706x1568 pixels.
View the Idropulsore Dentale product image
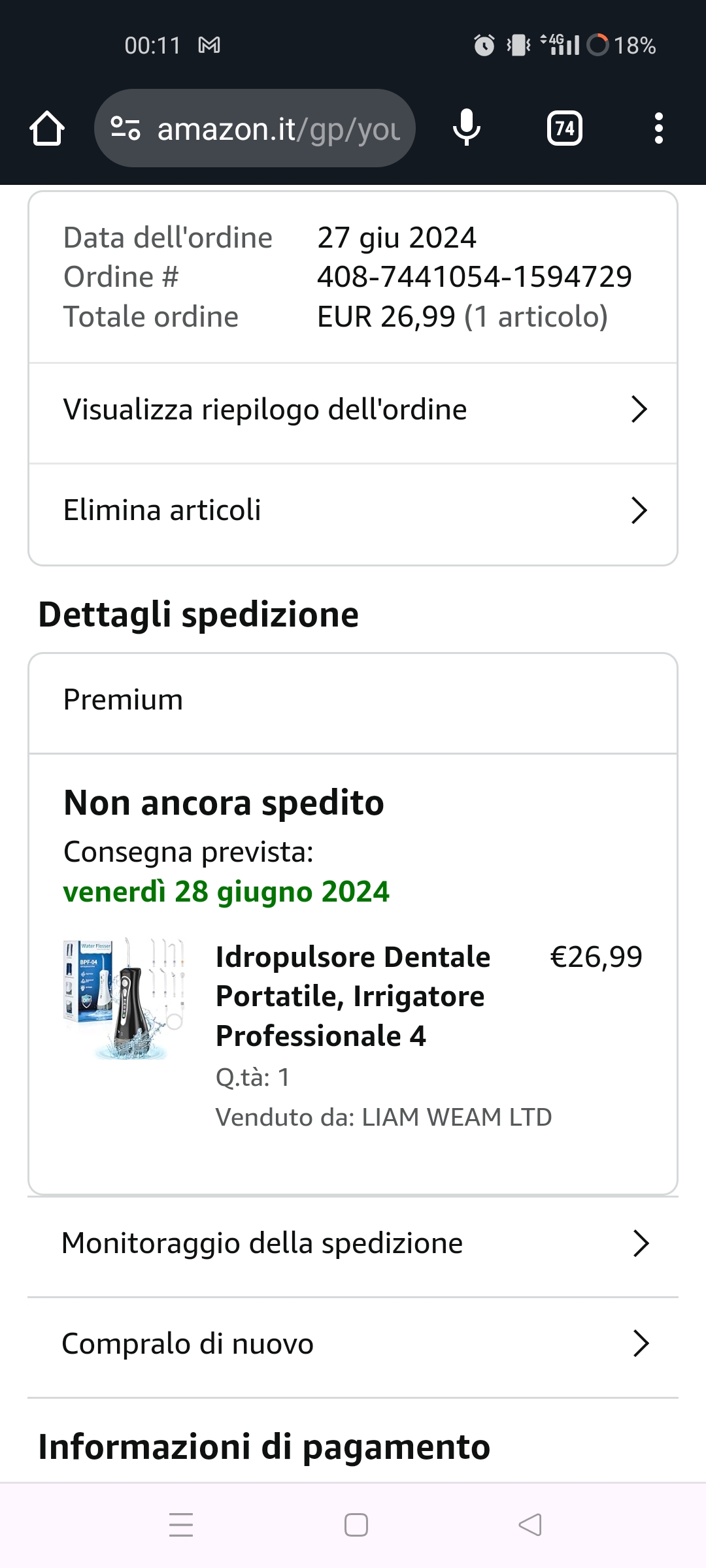tap(124, 998)
